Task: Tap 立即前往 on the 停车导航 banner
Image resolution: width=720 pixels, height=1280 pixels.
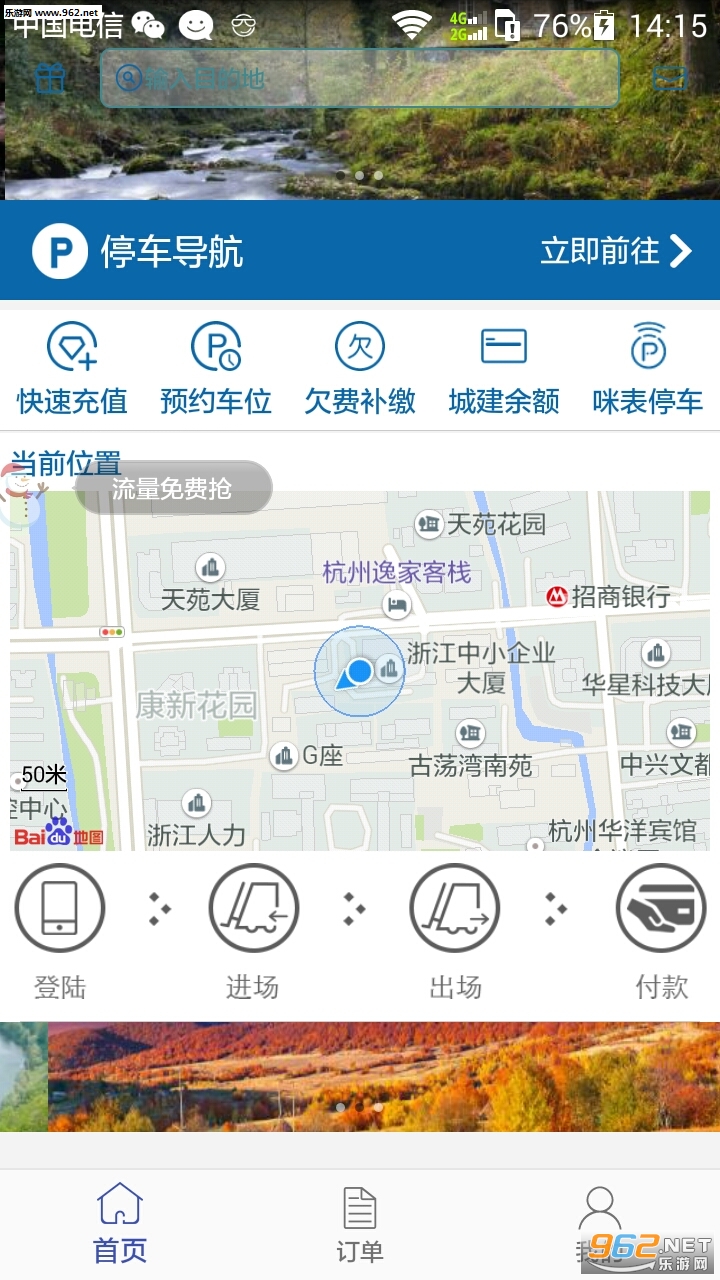Action: pos(615,251)
